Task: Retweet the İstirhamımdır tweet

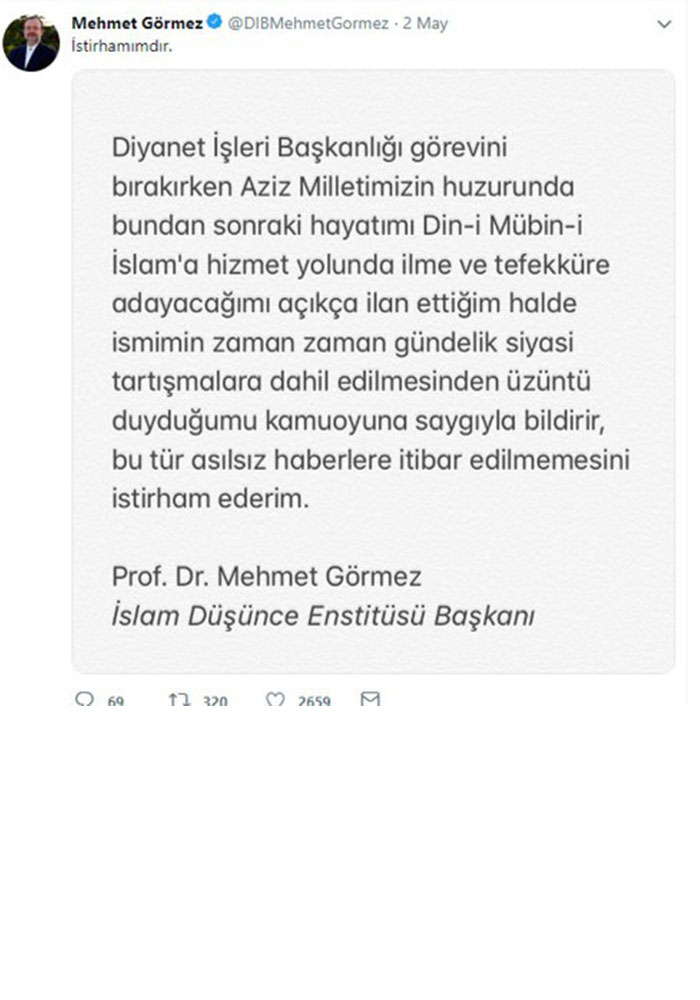Action: point(179,701)
